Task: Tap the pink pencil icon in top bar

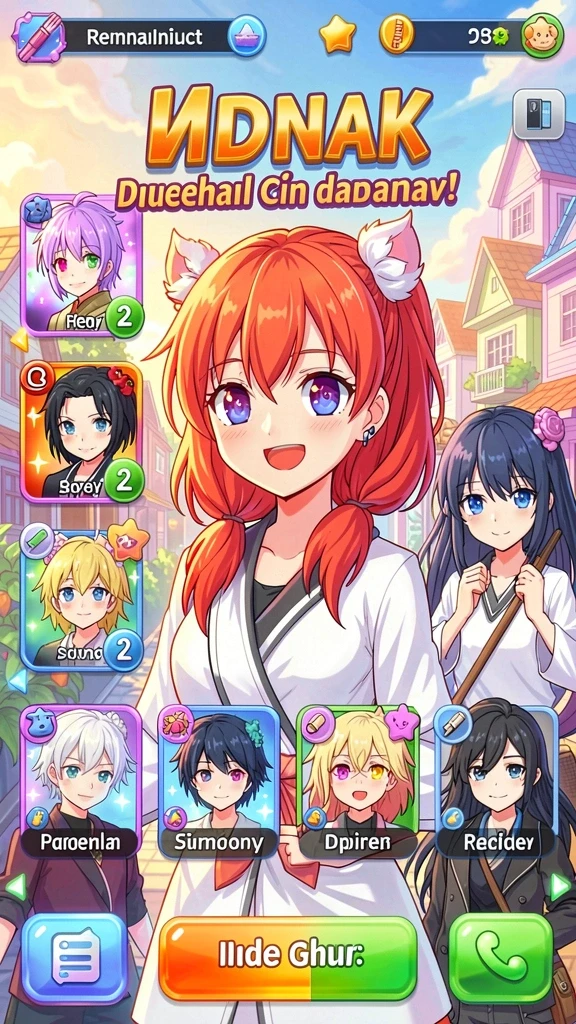Action: pyautogui.click(x=41, y=38)
